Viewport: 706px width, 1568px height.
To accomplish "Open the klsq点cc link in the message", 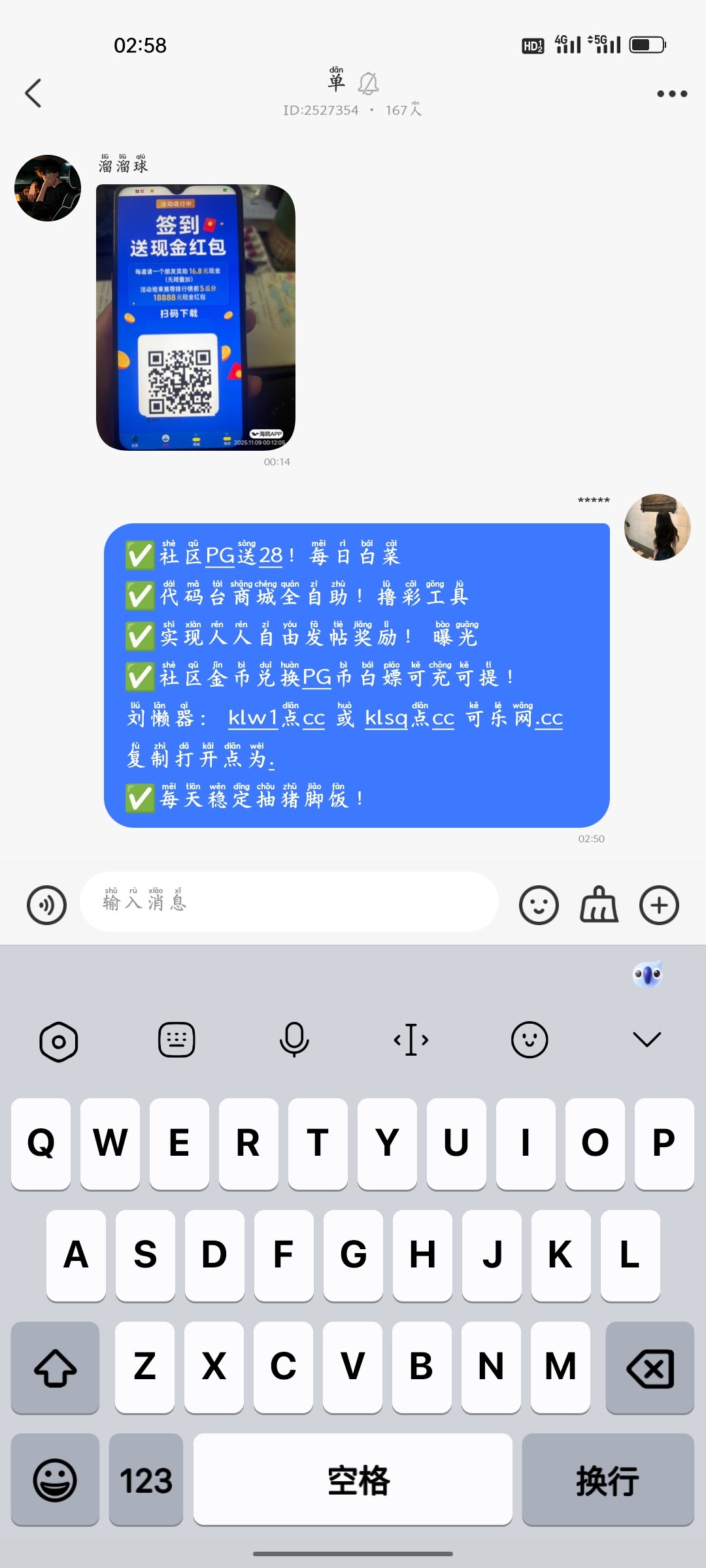I will tap(409, 718).
